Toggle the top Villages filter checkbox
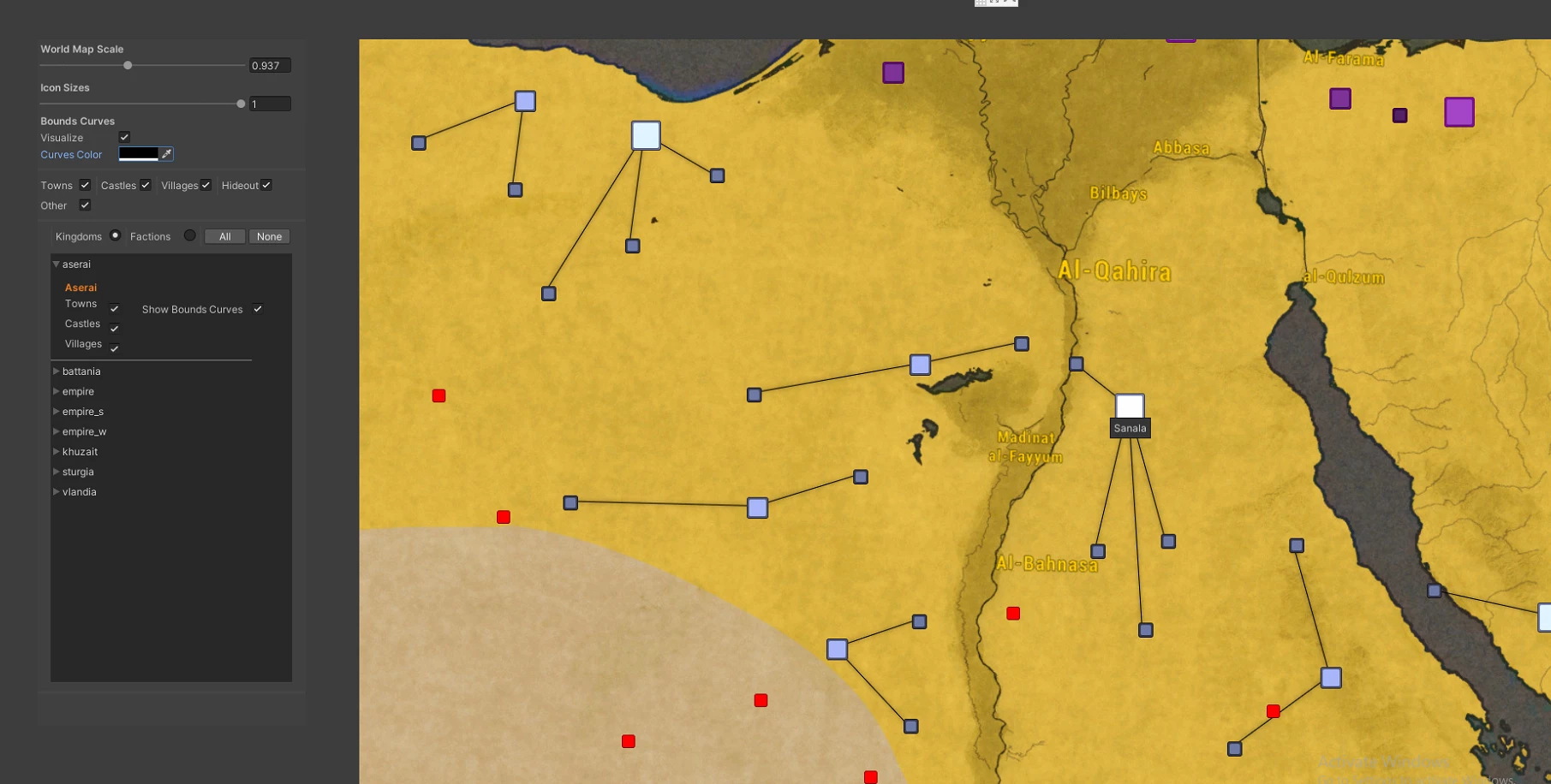This screenshot has height=784, width=1551. 206,185
